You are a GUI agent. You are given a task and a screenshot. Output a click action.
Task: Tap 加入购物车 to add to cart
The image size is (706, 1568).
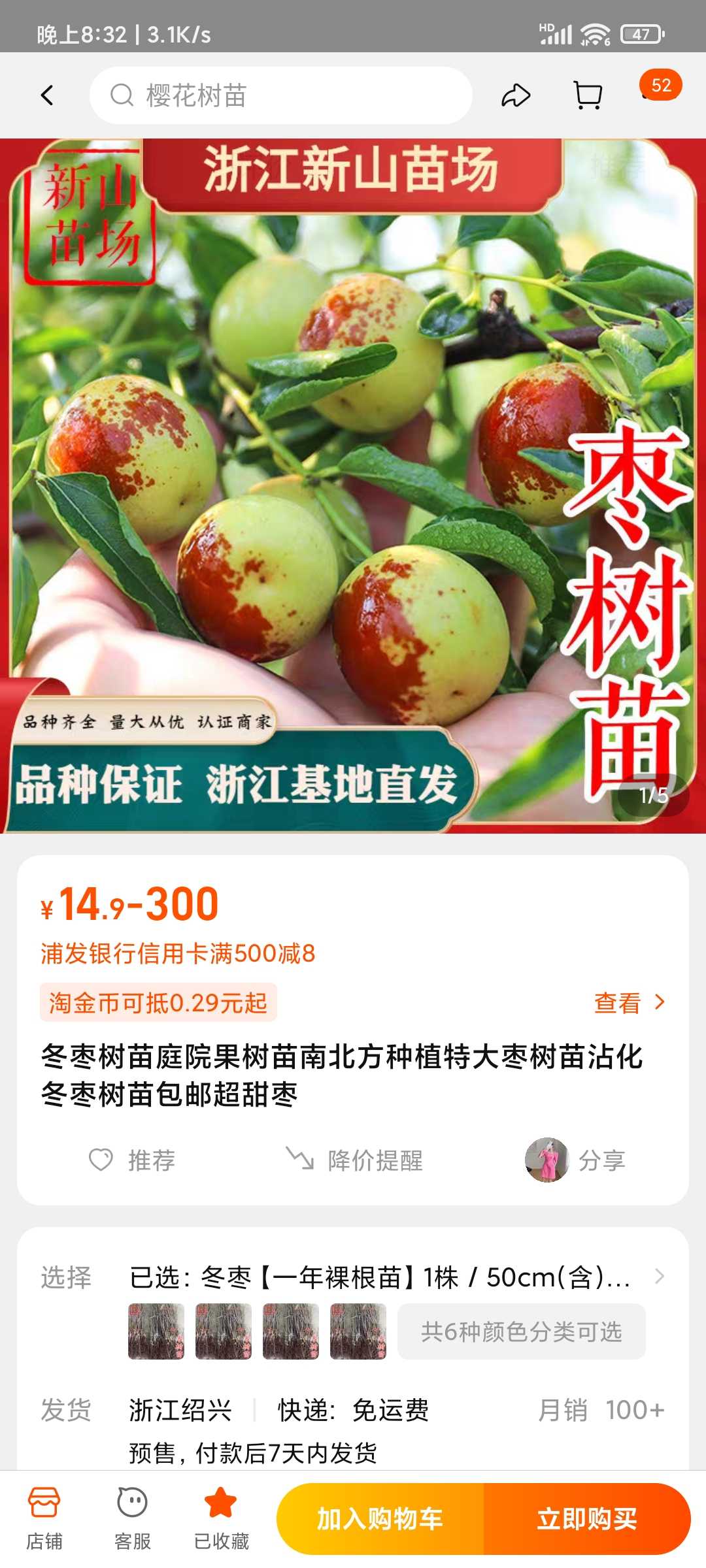coord(380,1519)
